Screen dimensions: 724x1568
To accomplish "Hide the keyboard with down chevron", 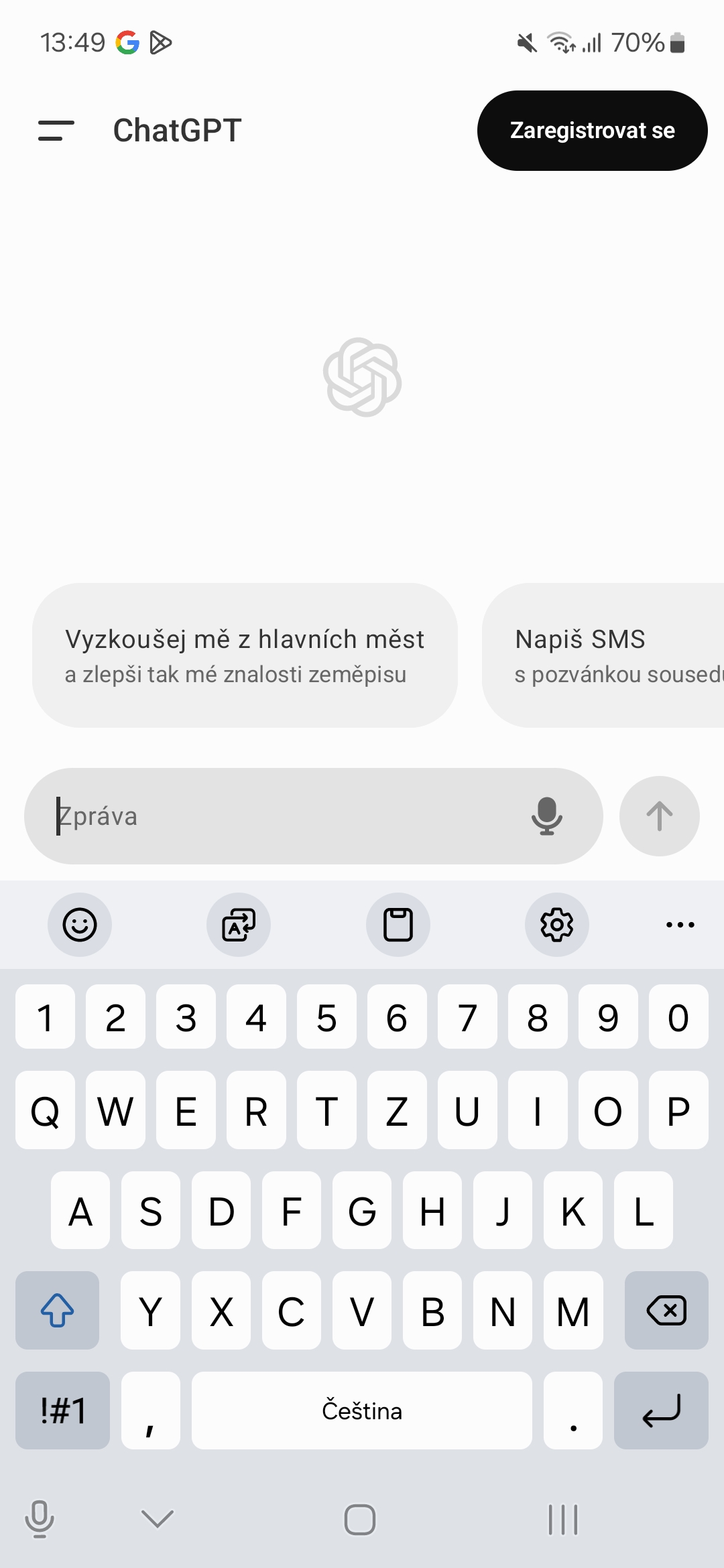I will click(158, 1518).
